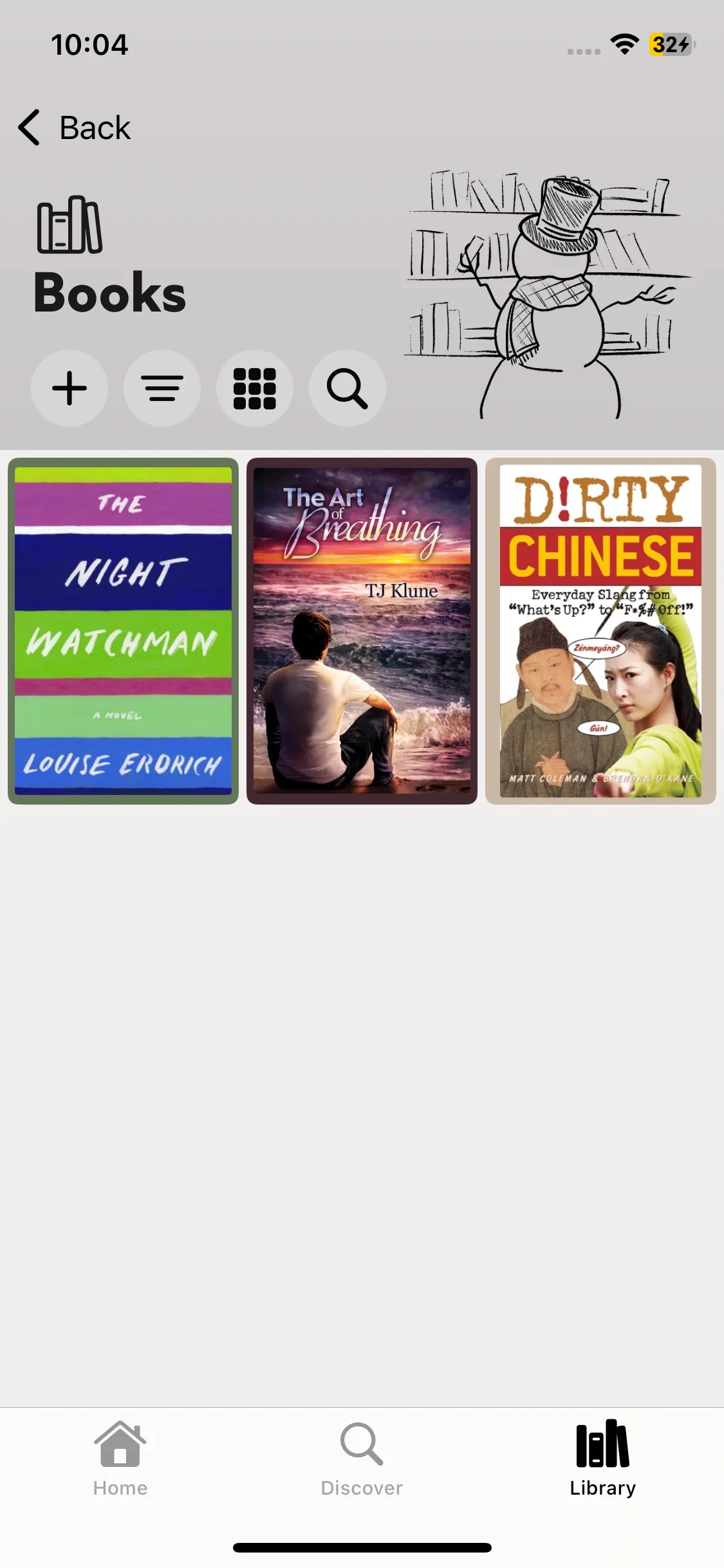Open the sort and filter options
The width and height of the screenshot is (724, 1568).
[162, 388]
